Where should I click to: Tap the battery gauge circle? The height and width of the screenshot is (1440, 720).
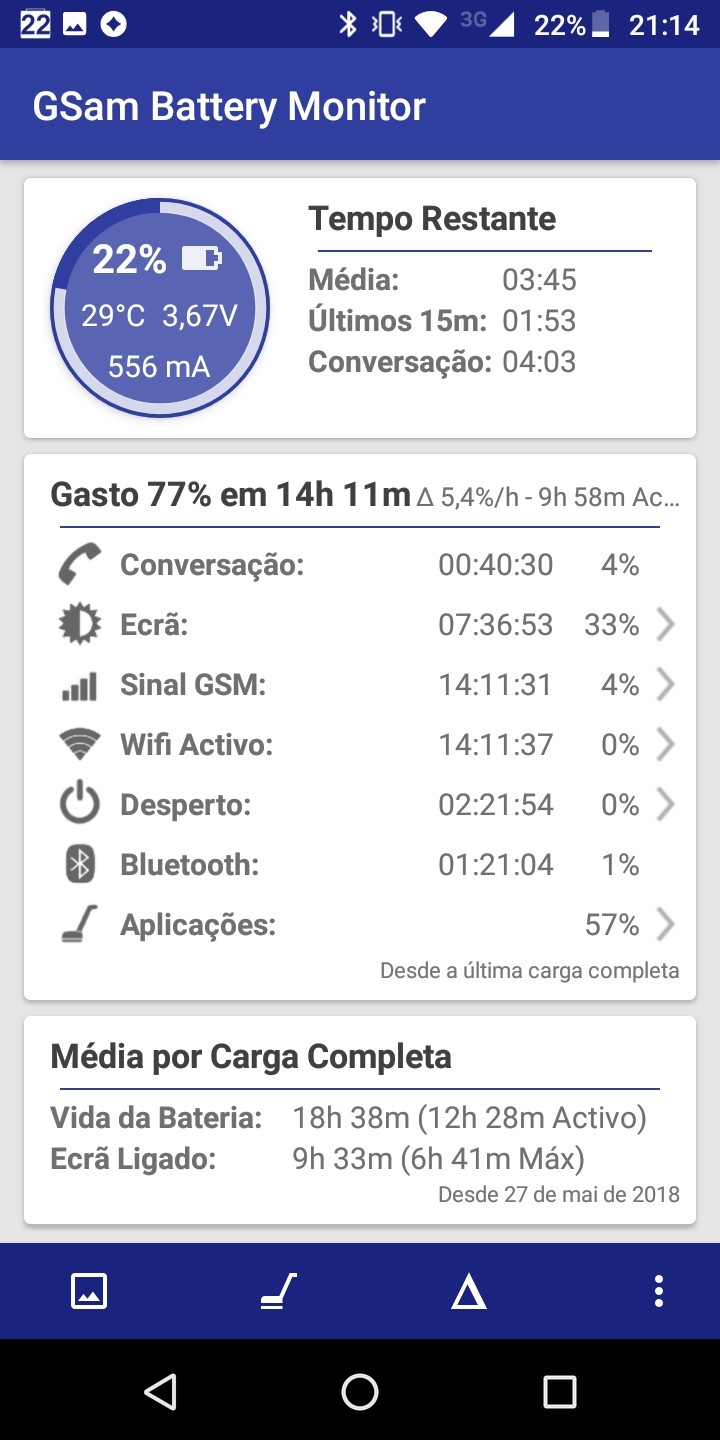click(160, 308)
